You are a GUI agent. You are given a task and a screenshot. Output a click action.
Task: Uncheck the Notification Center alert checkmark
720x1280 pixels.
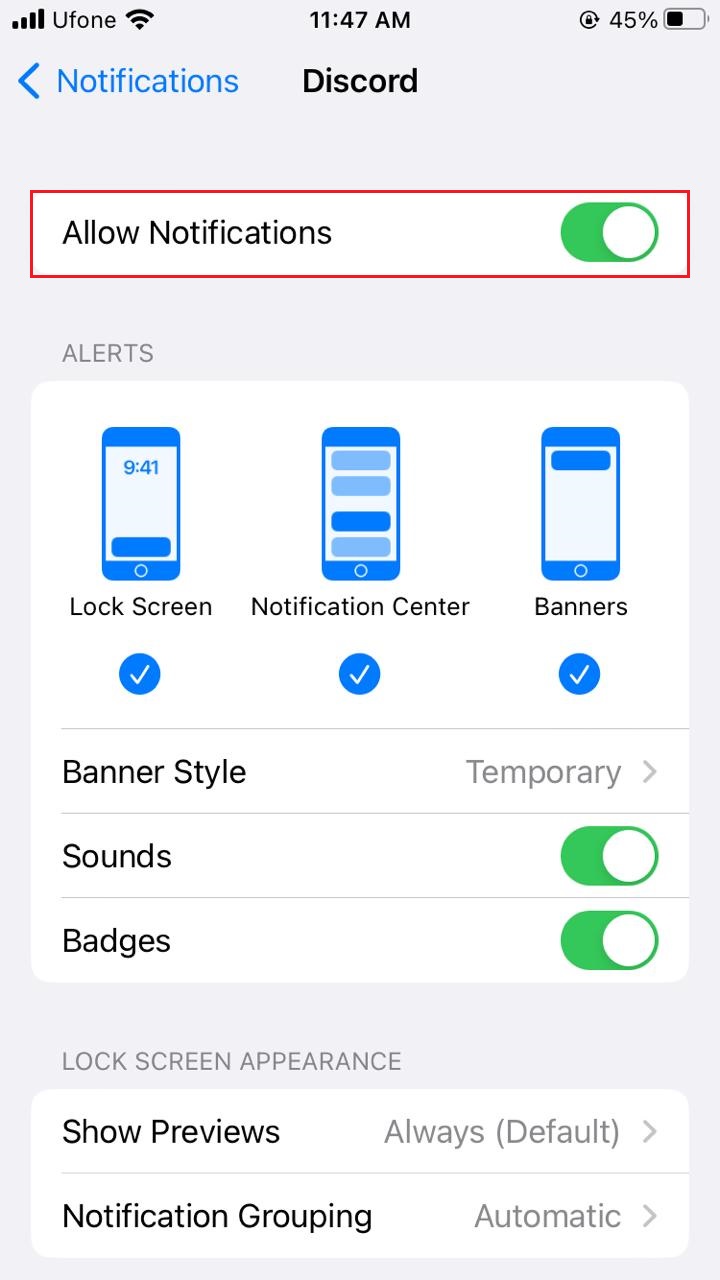360,674
